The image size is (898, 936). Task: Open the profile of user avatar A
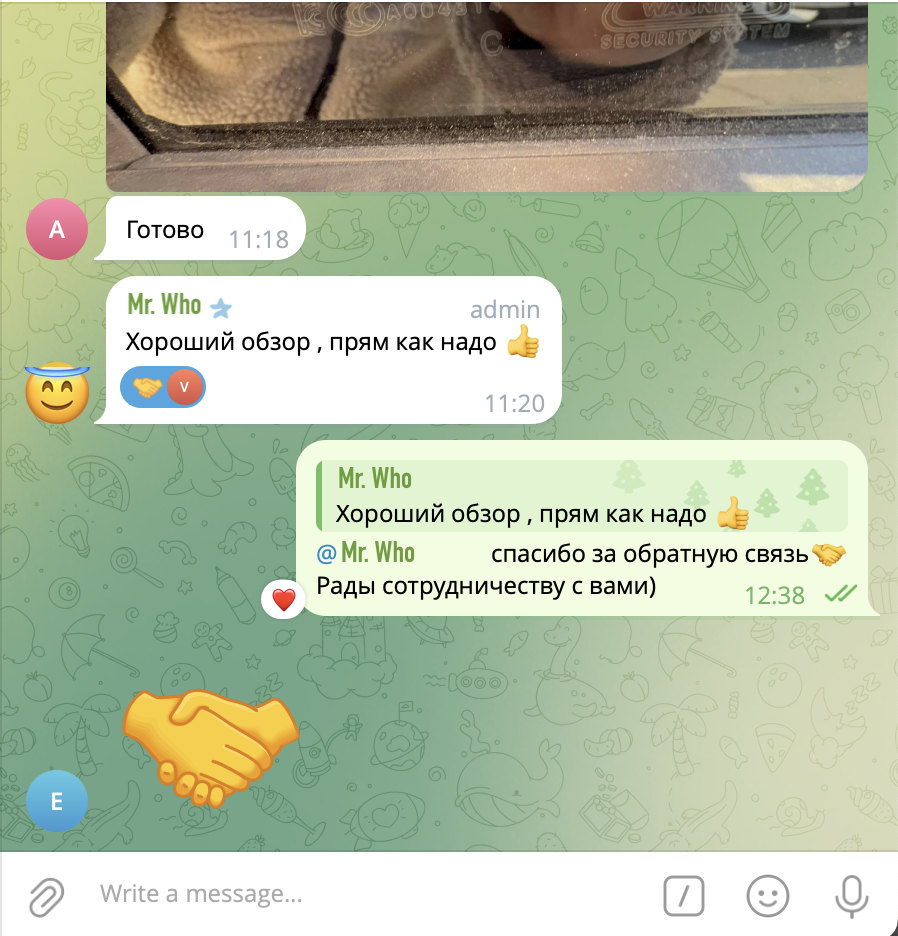[57, 230]
